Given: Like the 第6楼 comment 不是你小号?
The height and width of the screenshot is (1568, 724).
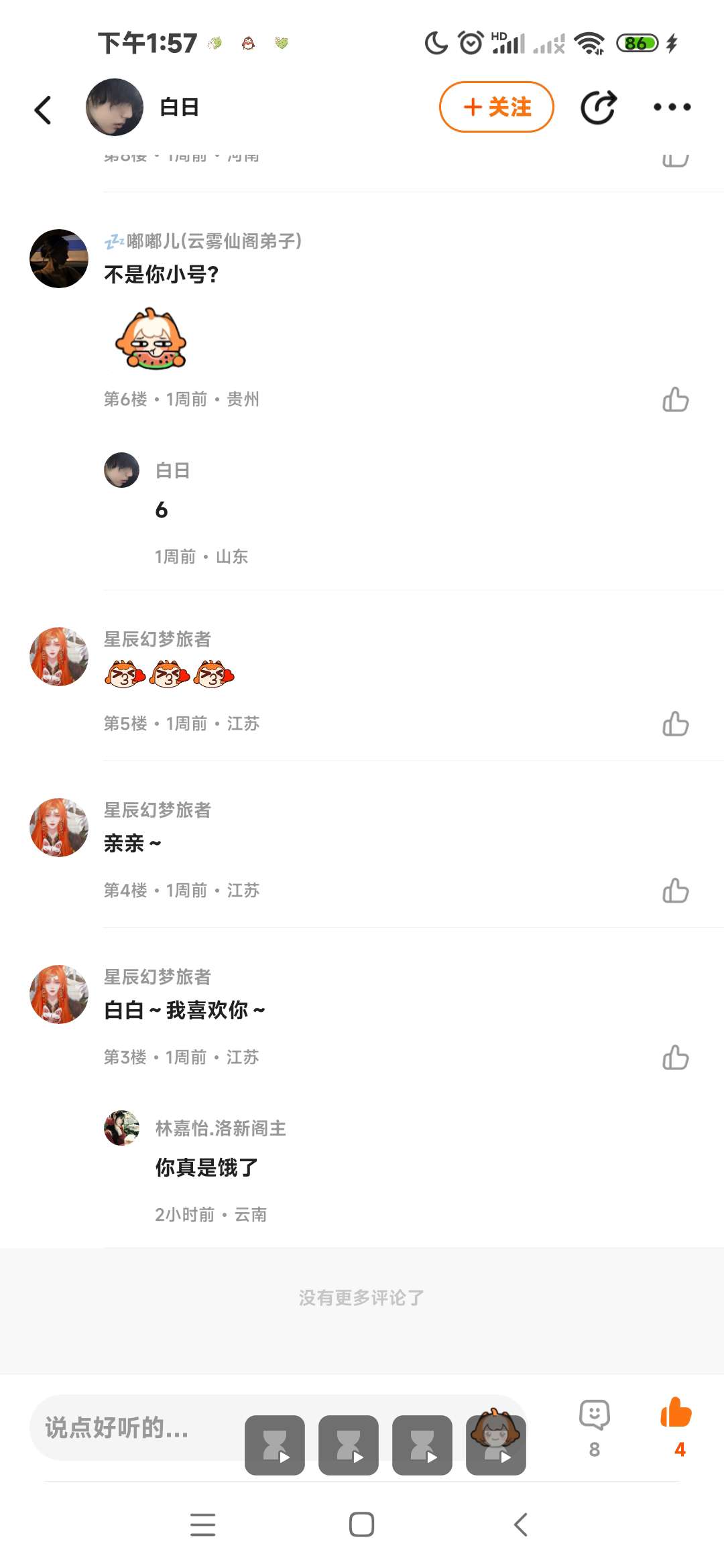Looking at the screenshot, I should pyautogui.click(x=675, y=399).
